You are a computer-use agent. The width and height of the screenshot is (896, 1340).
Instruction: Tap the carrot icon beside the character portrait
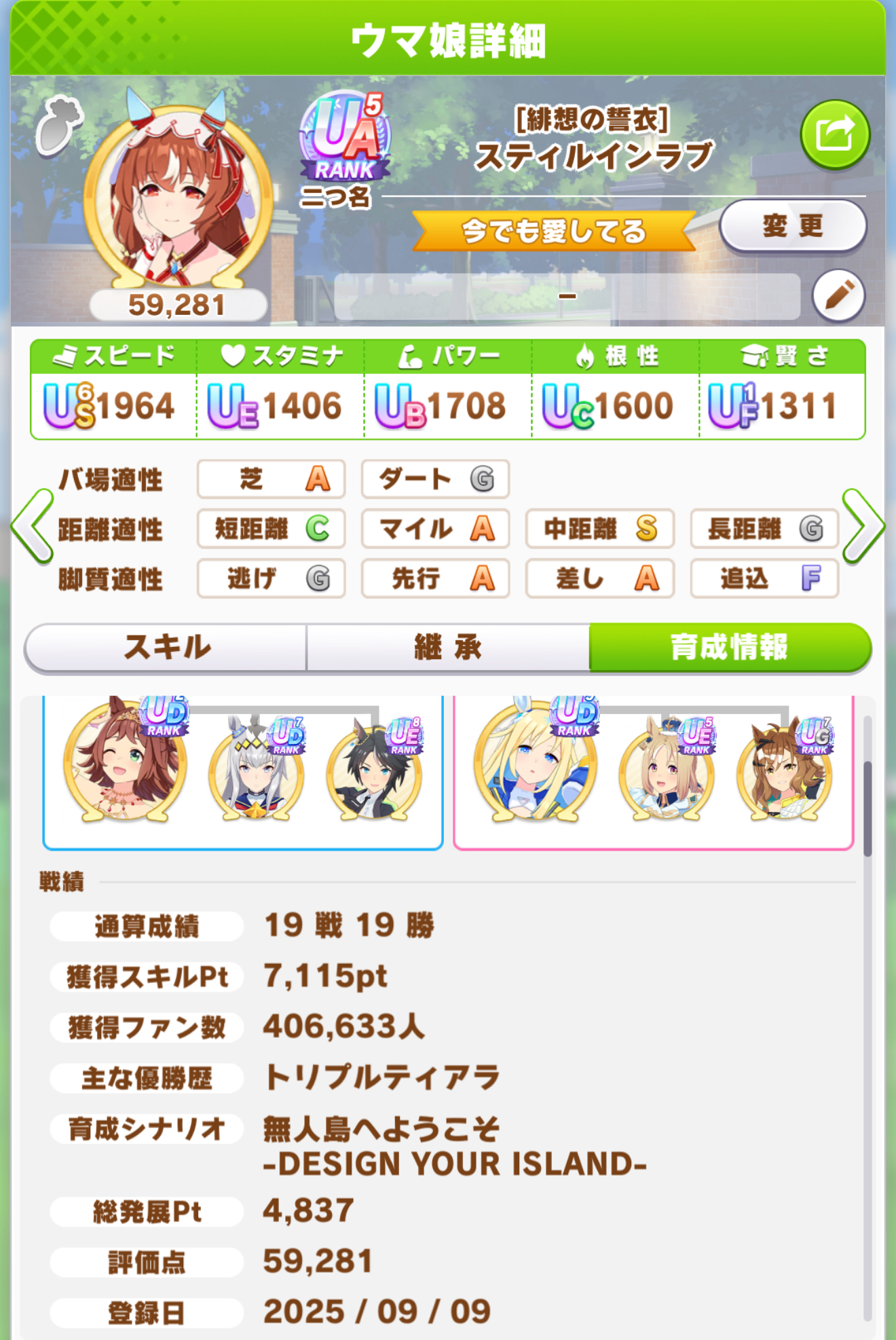click(60, 124)
